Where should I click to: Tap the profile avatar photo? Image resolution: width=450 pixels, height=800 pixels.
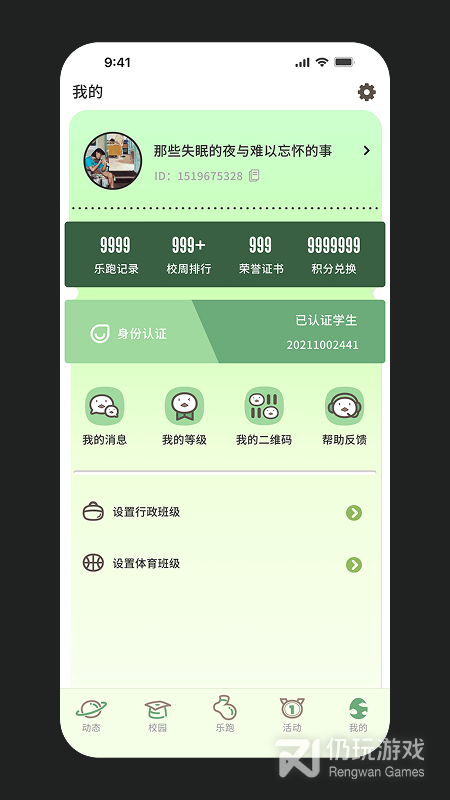pos(113,161)
